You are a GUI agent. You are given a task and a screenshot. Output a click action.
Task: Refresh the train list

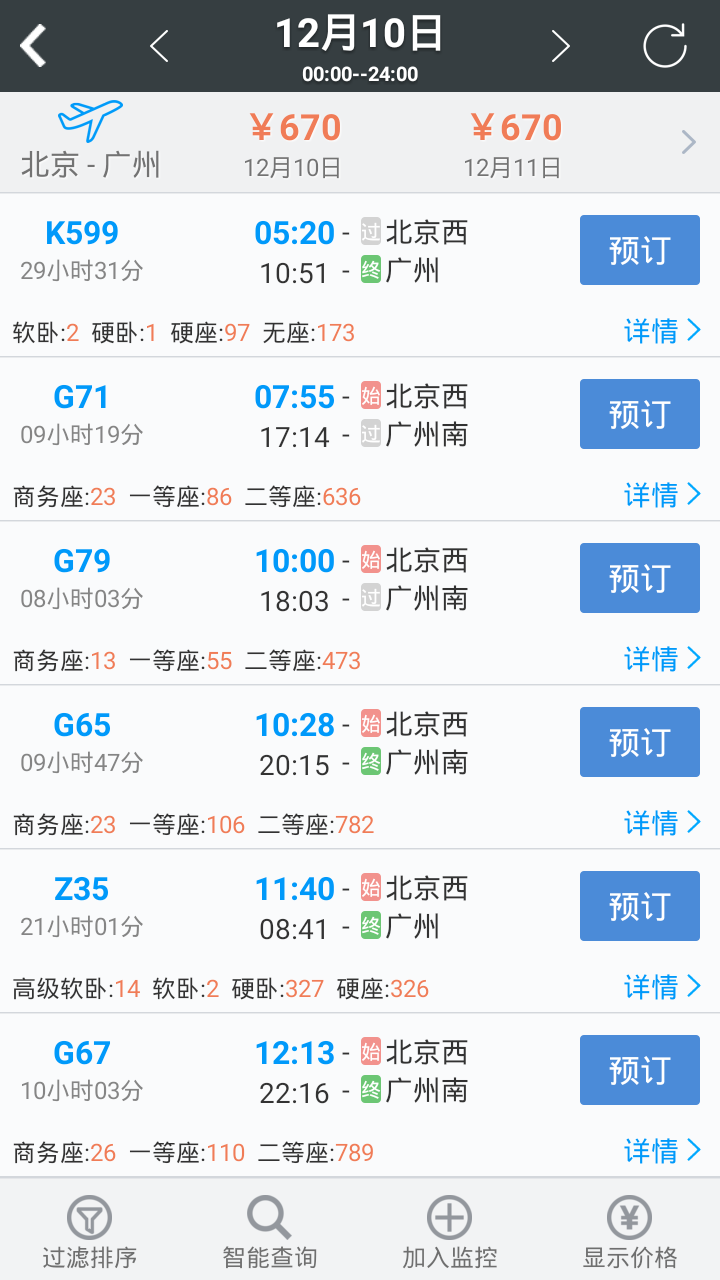point(664,46)
